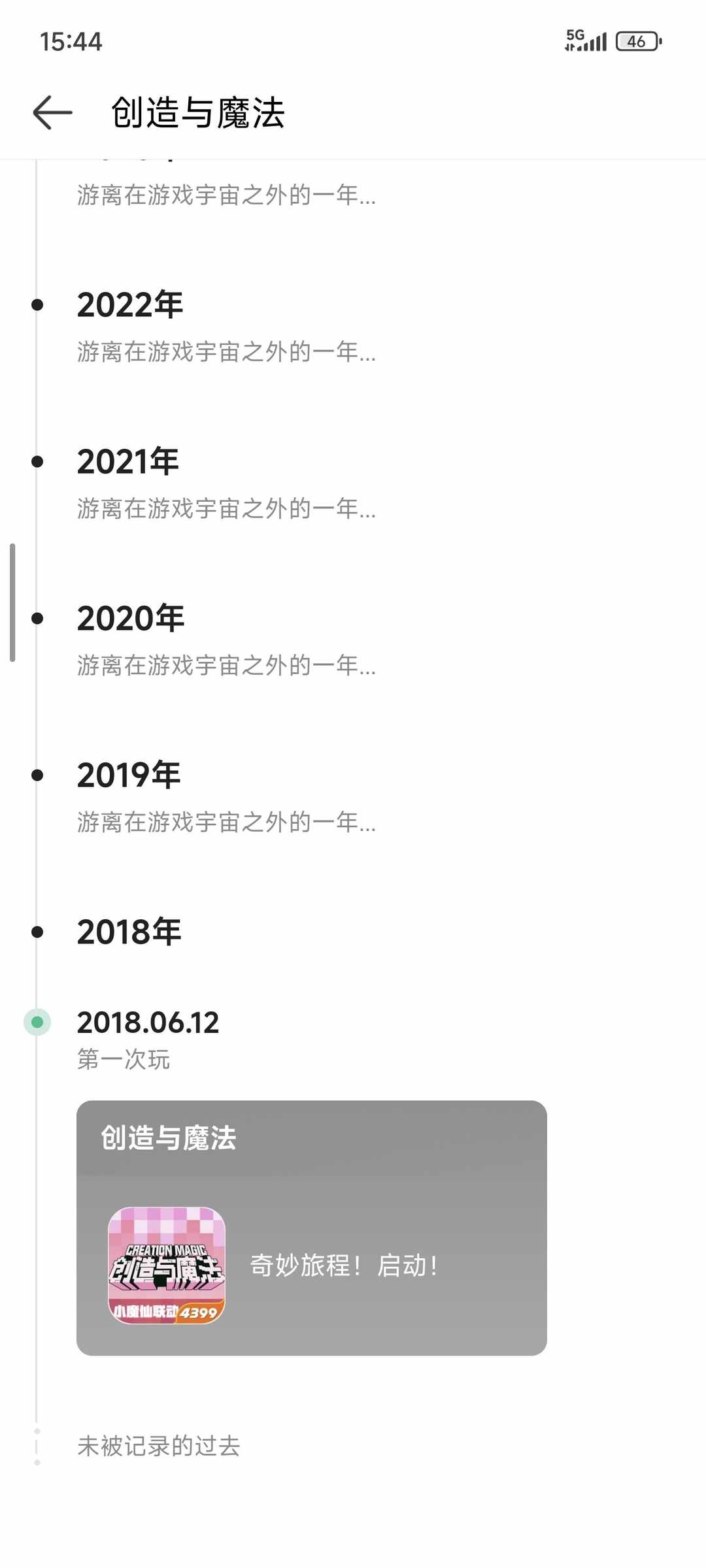Open the 创造与魔法 game app icon

167,1264
